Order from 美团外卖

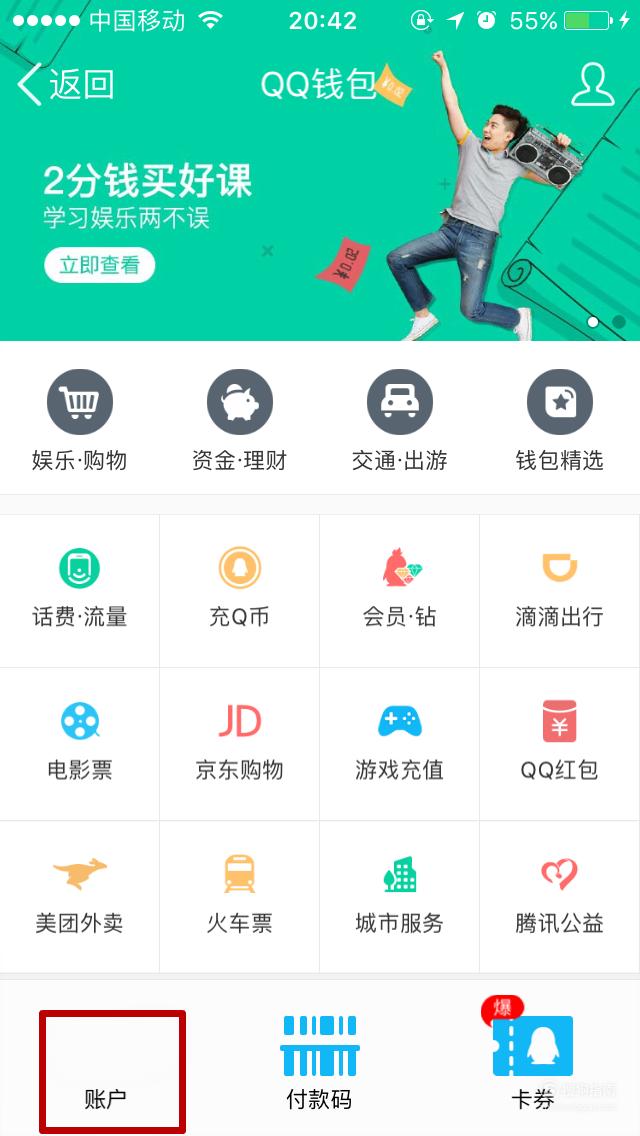80,896
